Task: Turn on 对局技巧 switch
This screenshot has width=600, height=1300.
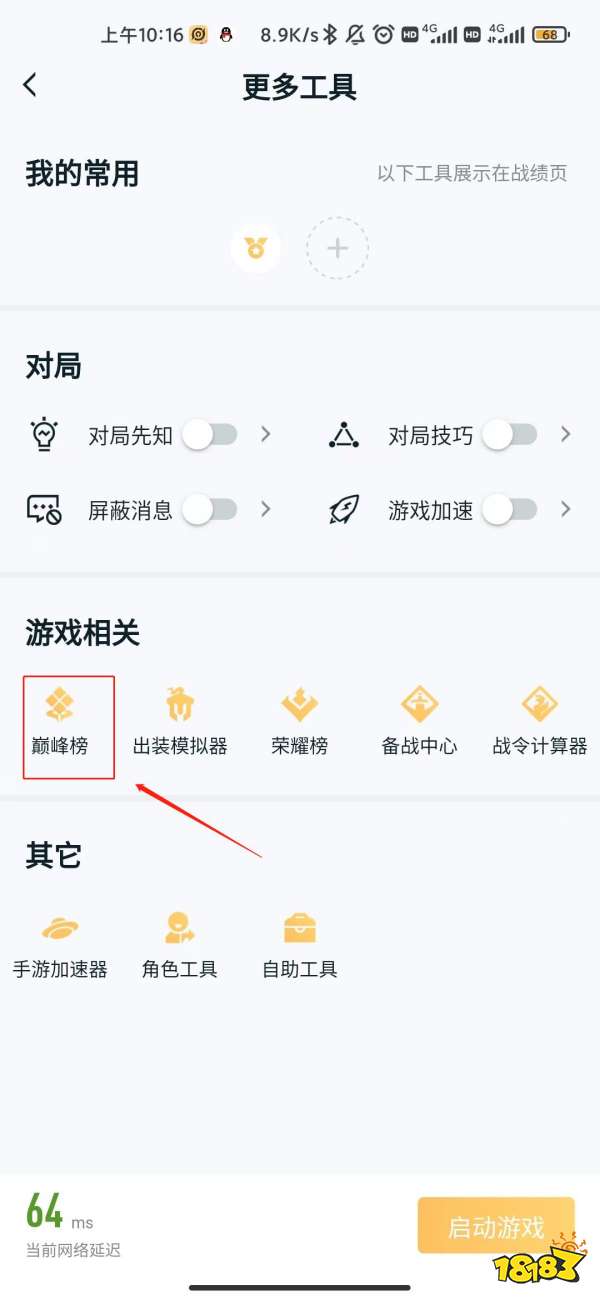Action: 510,435
